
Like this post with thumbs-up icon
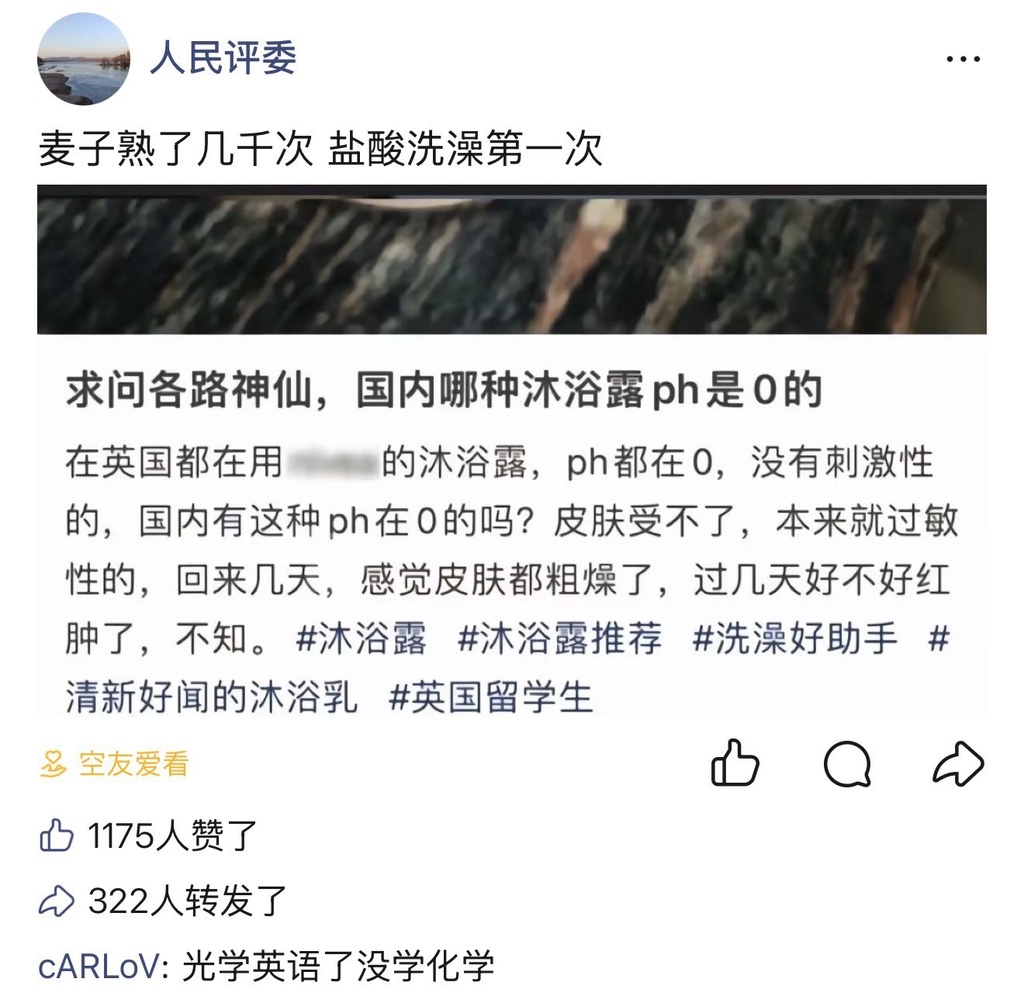735,765
